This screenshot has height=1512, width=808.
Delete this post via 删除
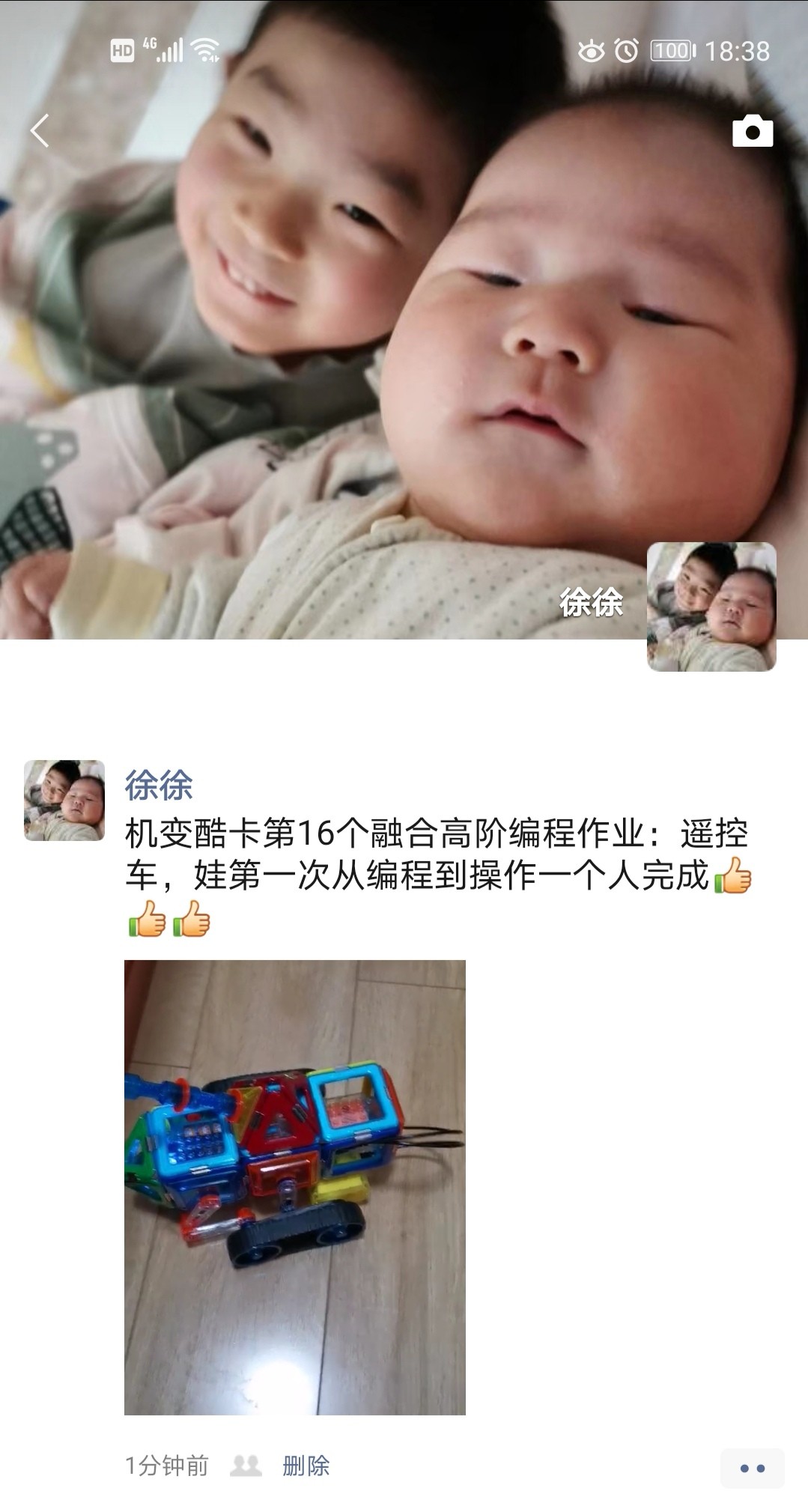306,1466
